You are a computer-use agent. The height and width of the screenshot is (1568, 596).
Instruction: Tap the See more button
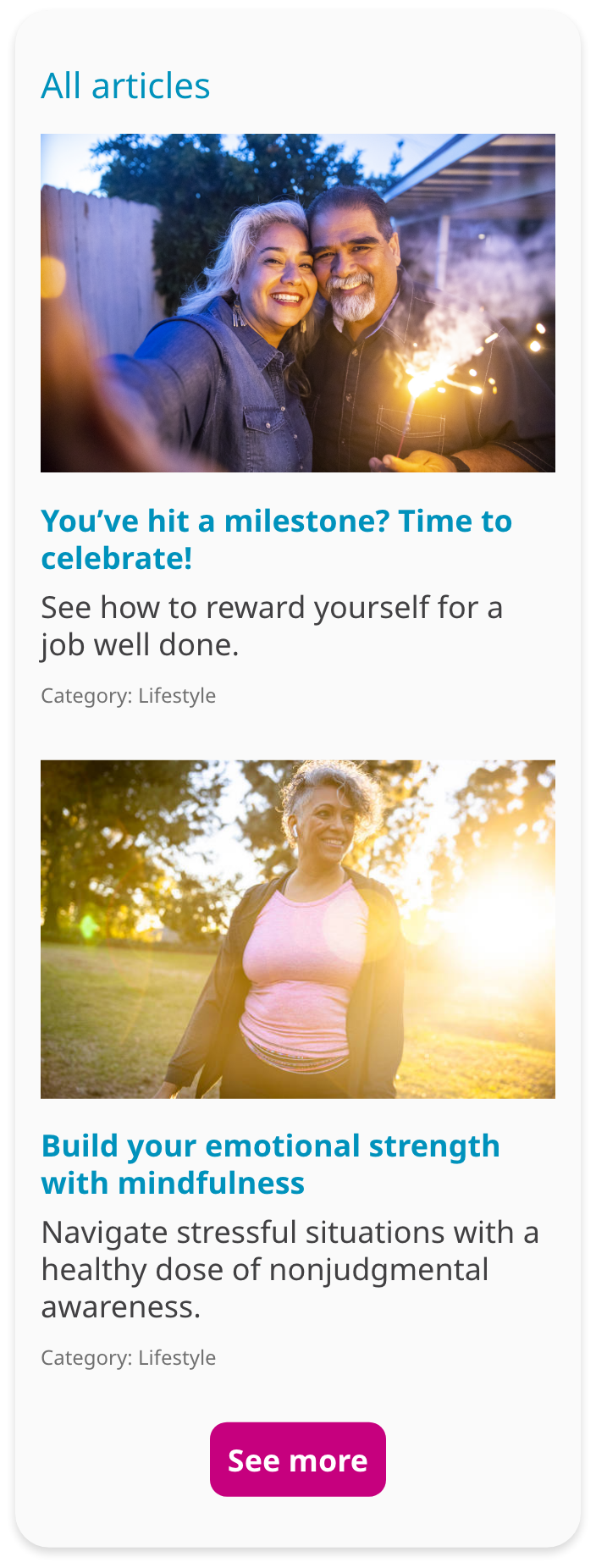pos(298,1460)
